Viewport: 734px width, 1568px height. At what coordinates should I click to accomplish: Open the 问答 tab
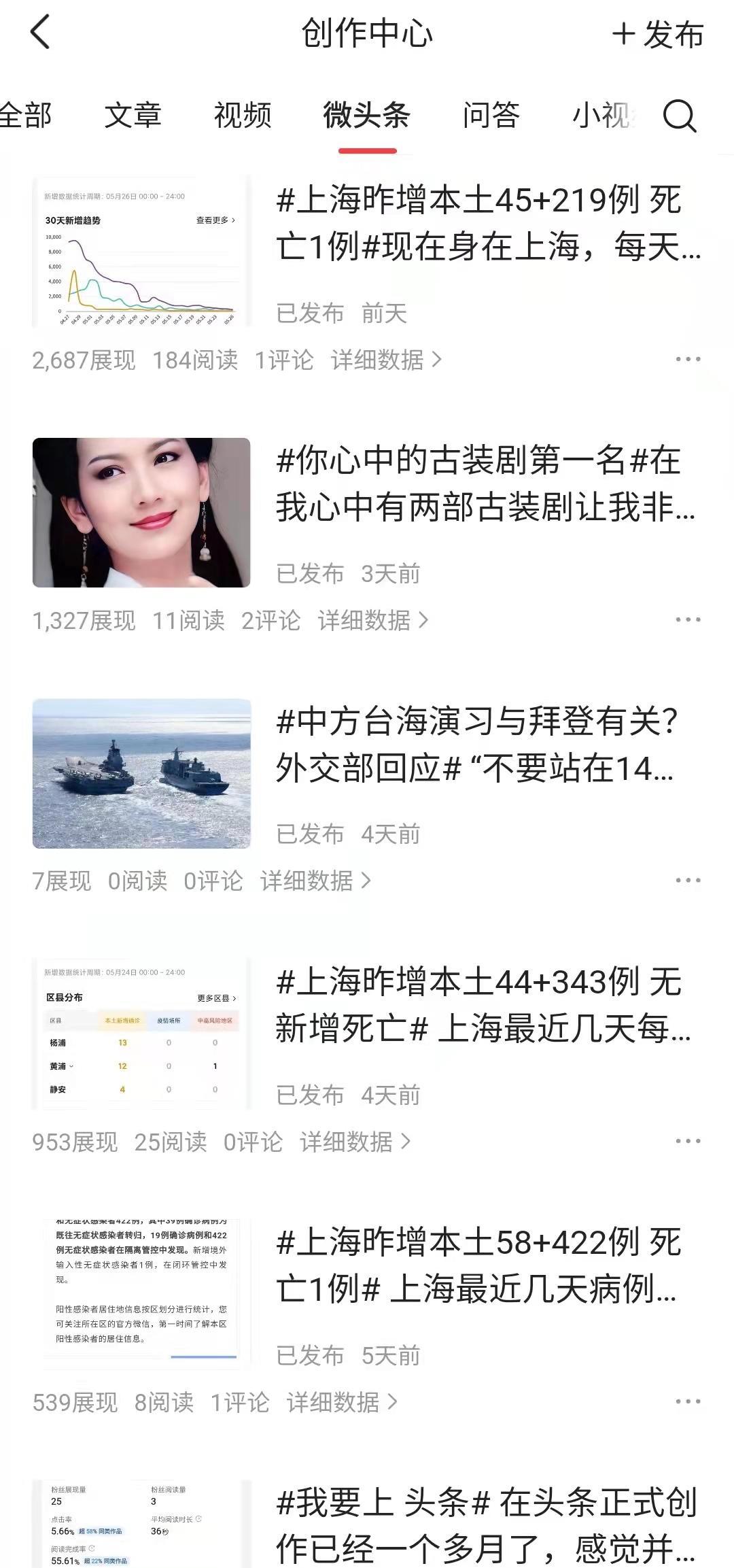pyautogui.click(x=491, y=116)
